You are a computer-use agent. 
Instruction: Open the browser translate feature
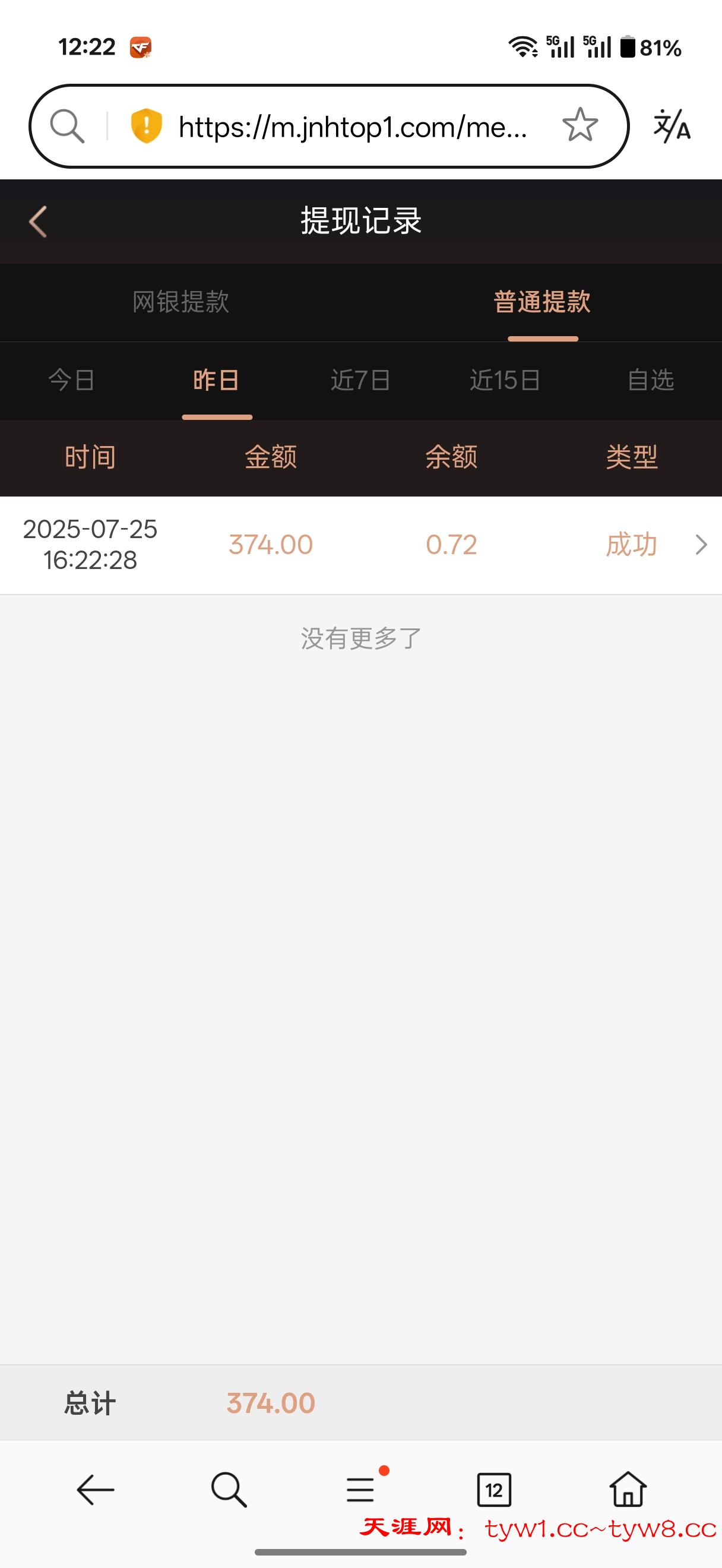(673, 126)
